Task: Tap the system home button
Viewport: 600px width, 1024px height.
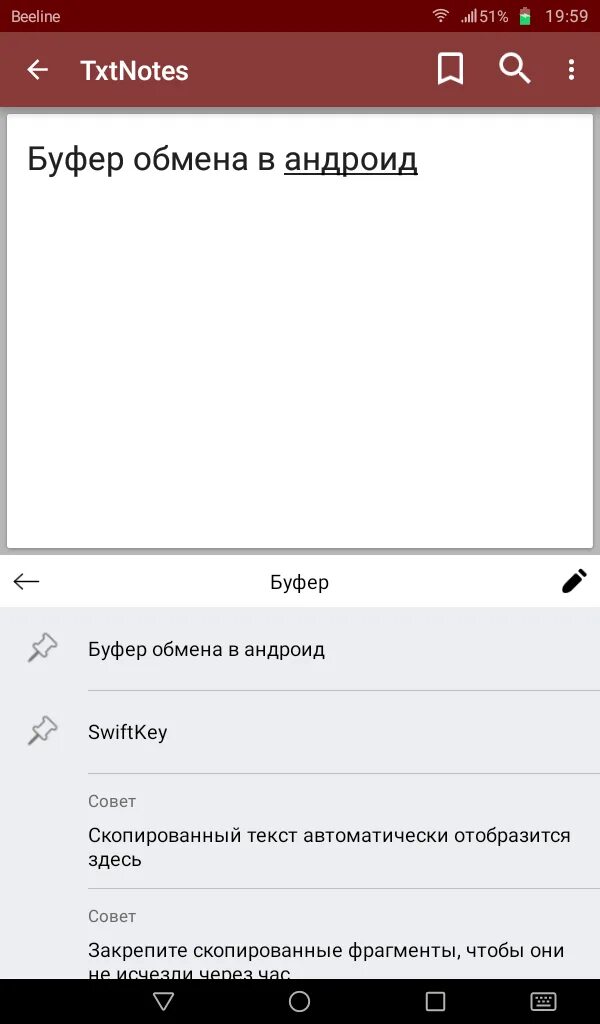Action: pyautogui.click(x=300, y=1001)
